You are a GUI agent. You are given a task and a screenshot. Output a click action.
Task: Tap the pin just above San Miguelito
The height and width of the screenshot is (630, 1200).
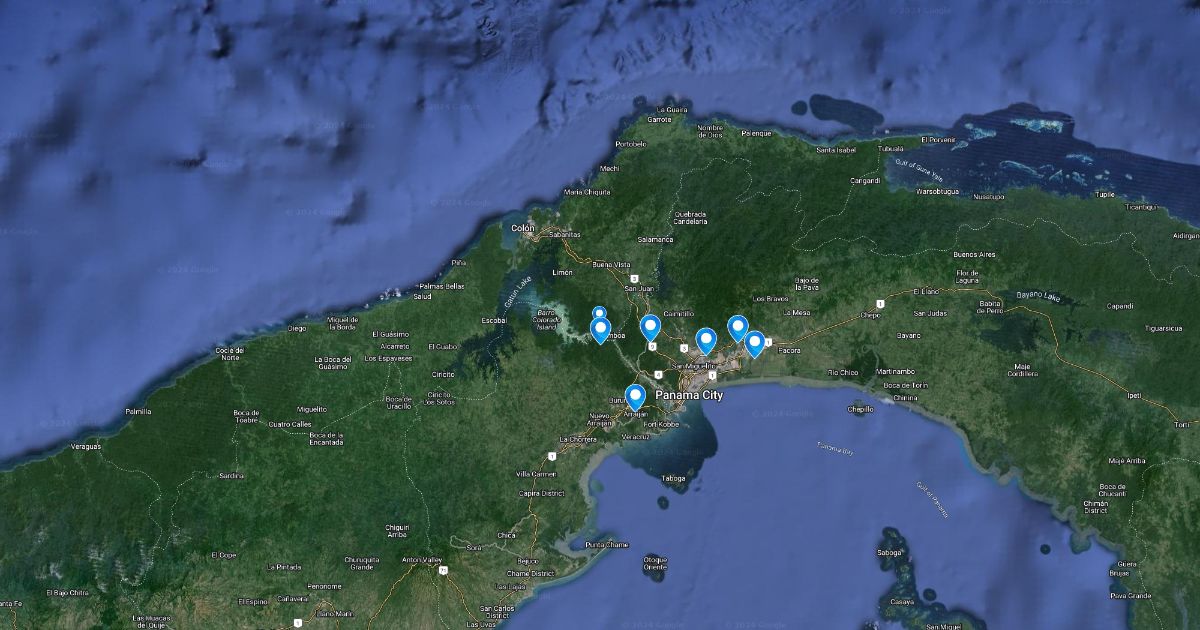[706, 340]
